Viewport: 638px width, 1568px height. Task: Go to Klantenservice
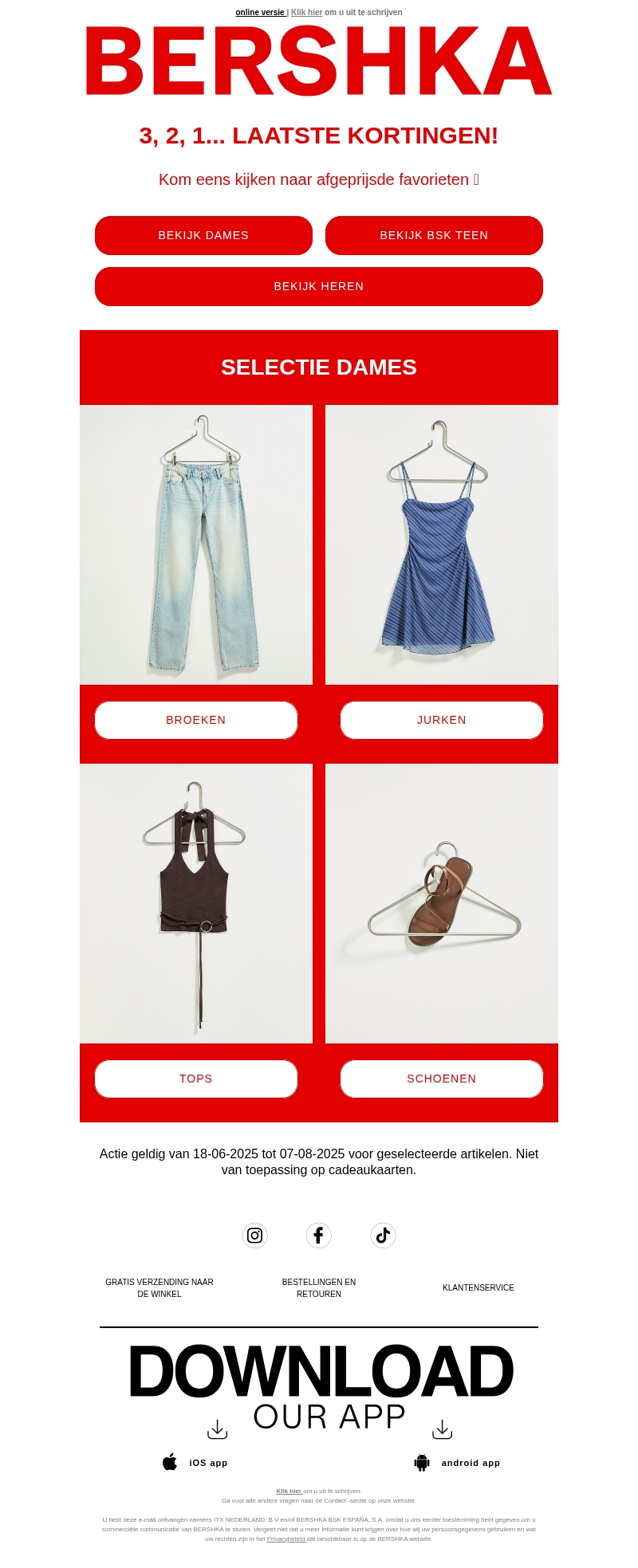tap(478, 1287)
